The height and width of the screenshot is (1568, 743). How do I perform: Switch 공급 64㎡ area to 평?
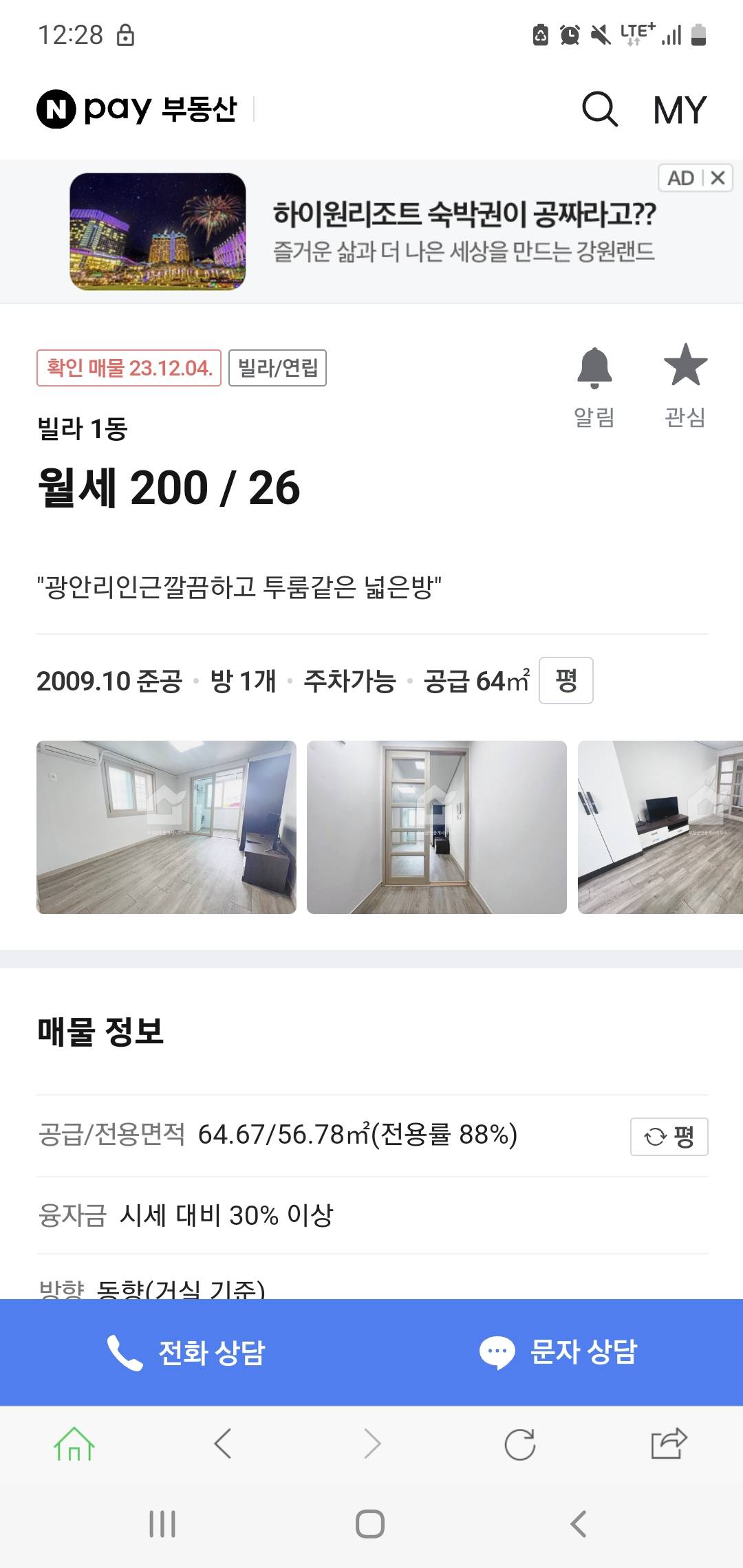coord(566,681)
